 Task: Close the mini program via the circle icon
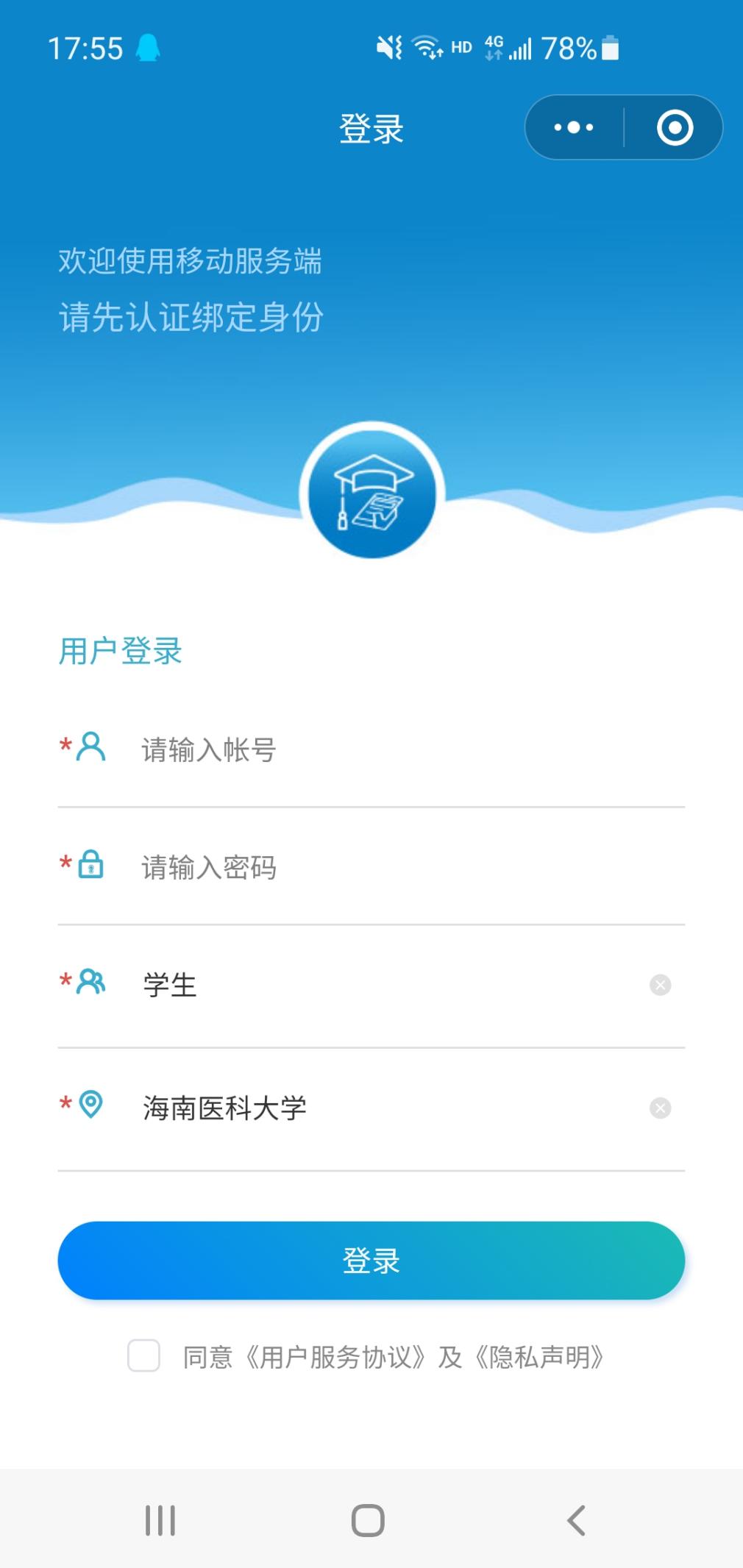tap(675, 127)
